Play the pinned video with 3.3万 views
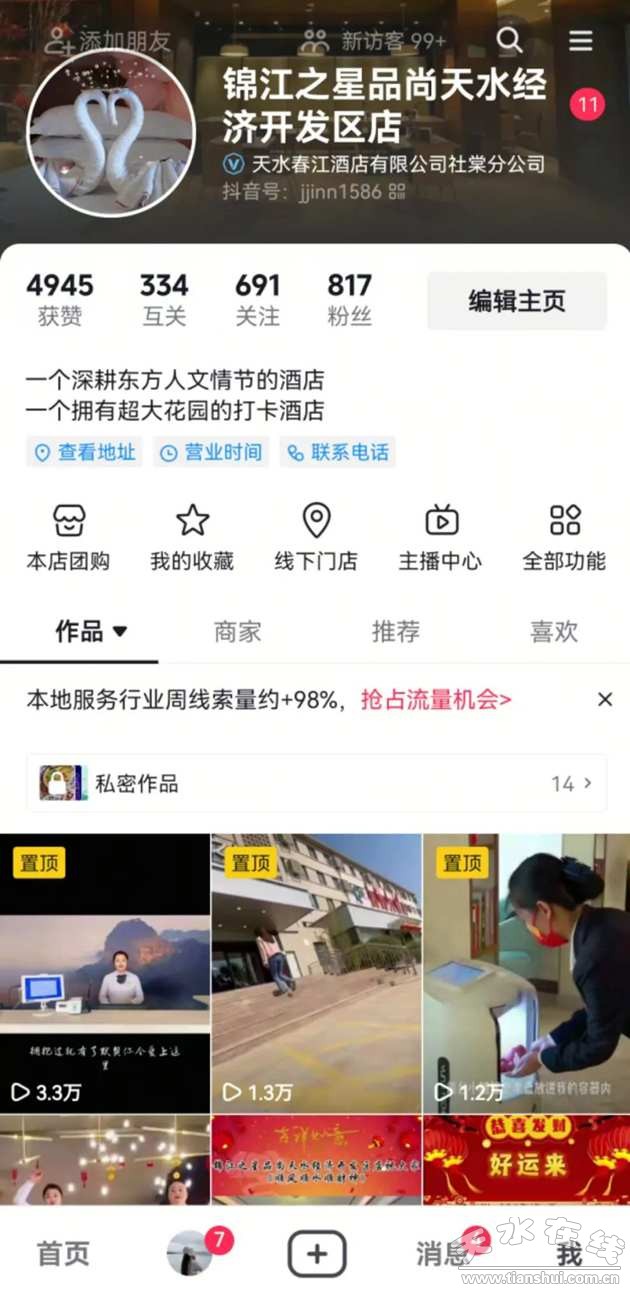The image size is (630, 1289). tap(105, 973)
